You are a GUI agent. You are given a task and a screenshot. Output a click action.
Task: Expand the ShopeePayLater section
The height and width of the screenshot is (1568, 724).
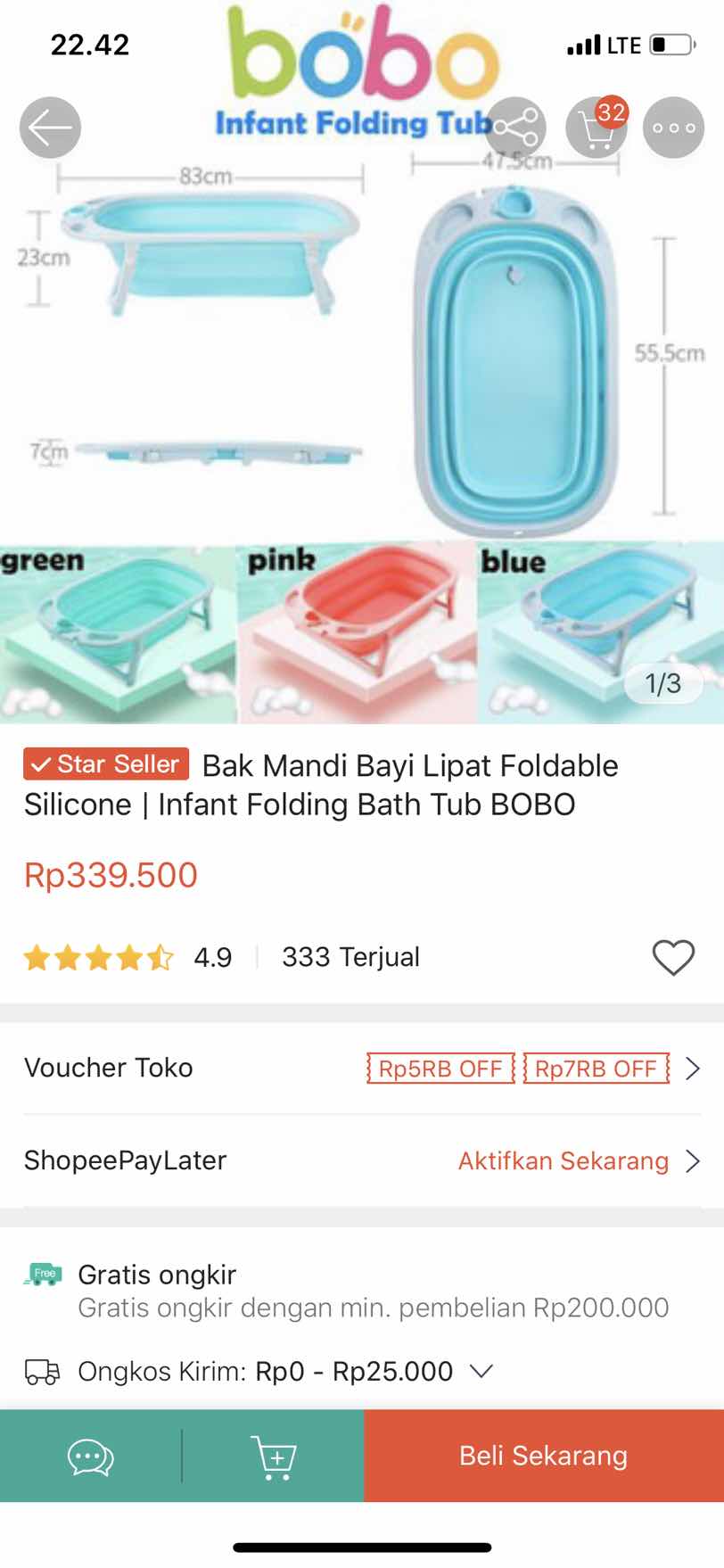[692, 1160]
